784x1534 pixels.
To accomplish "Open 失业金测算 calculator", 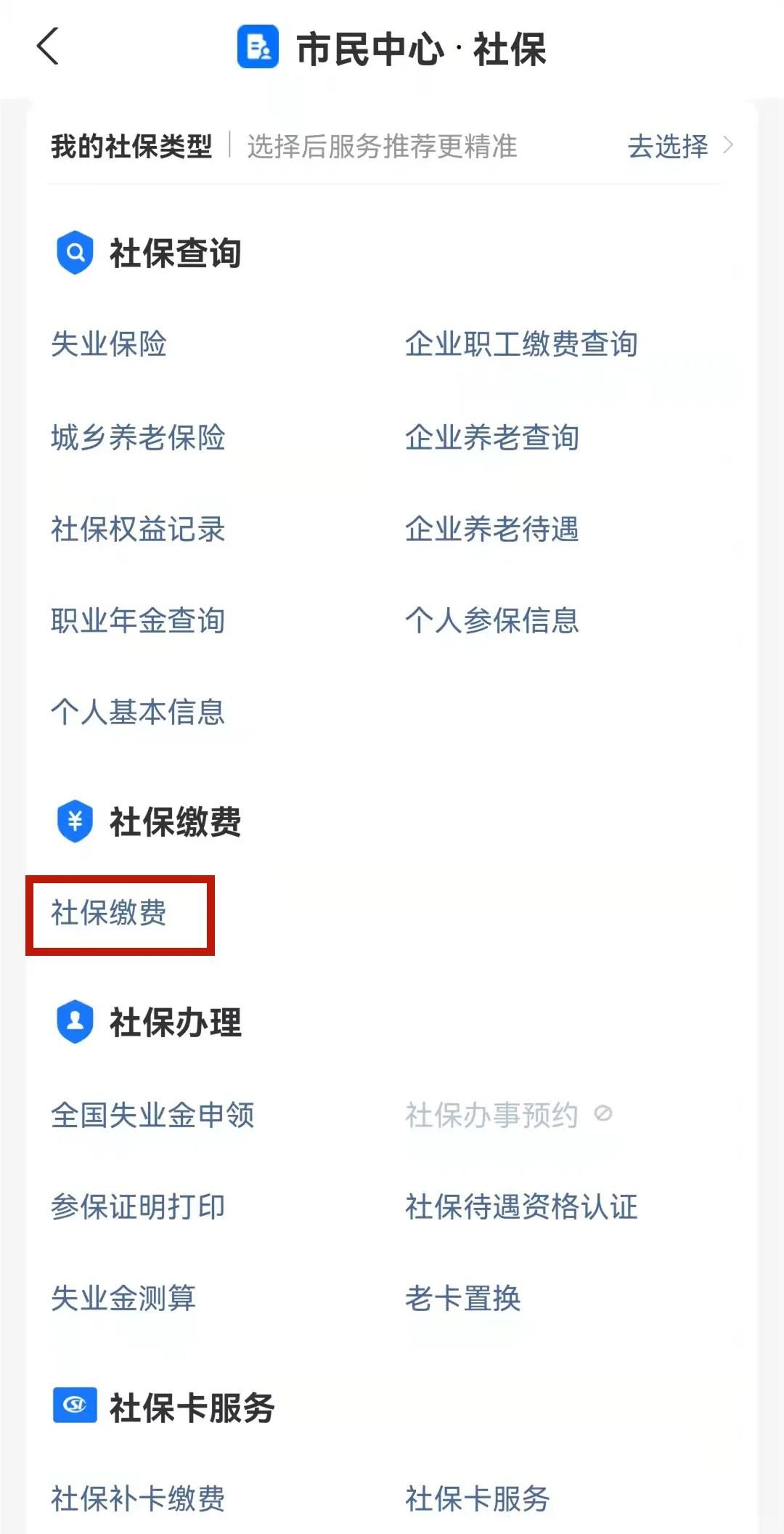I will tap(123, 1298).
